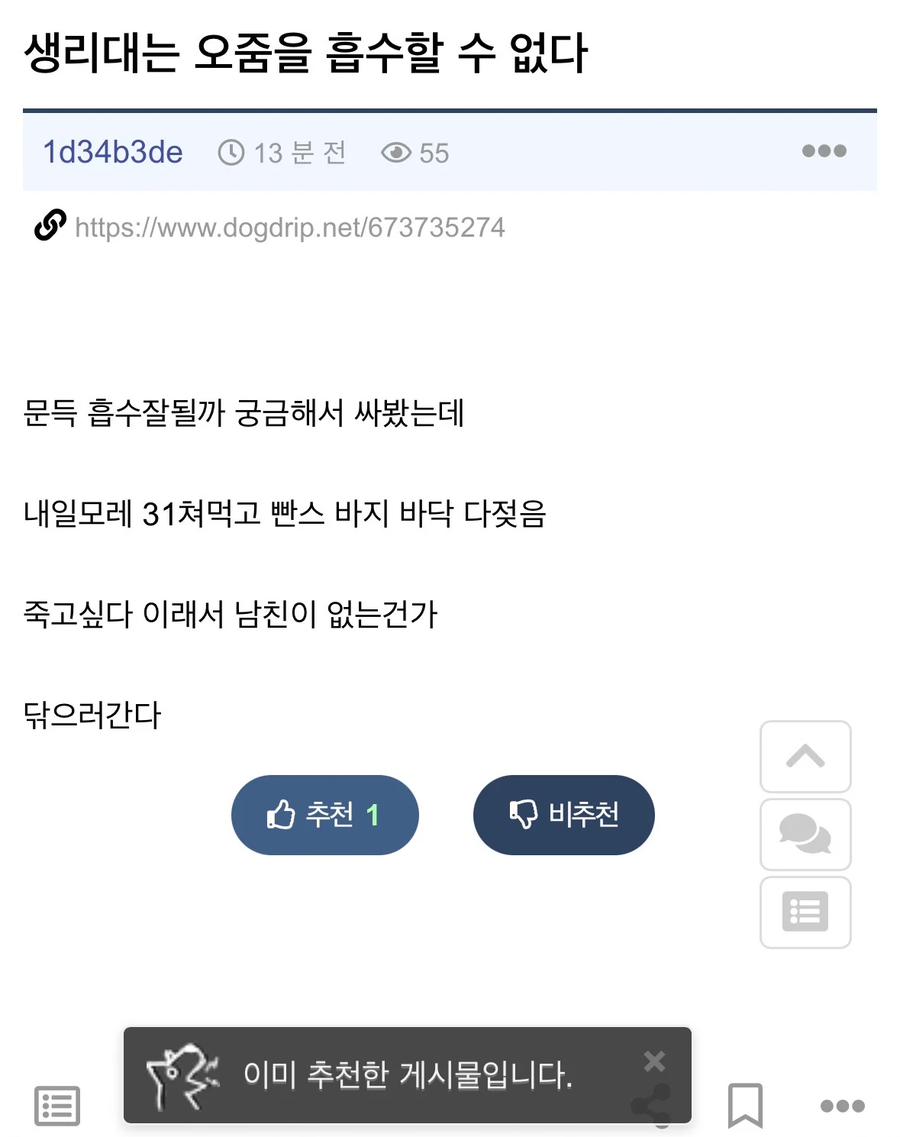Open board list via bottom-left list icon
This screenshot has height=1137, width=900.
pos(56,1106)
